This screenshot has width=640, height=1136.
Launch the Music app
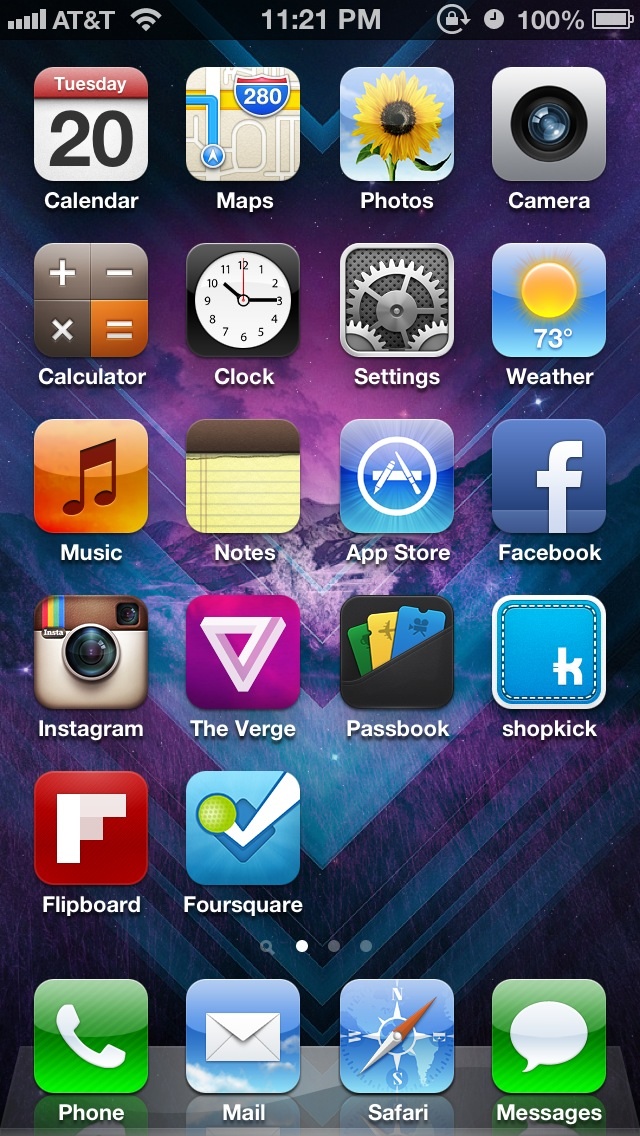[x=91, y=476]
